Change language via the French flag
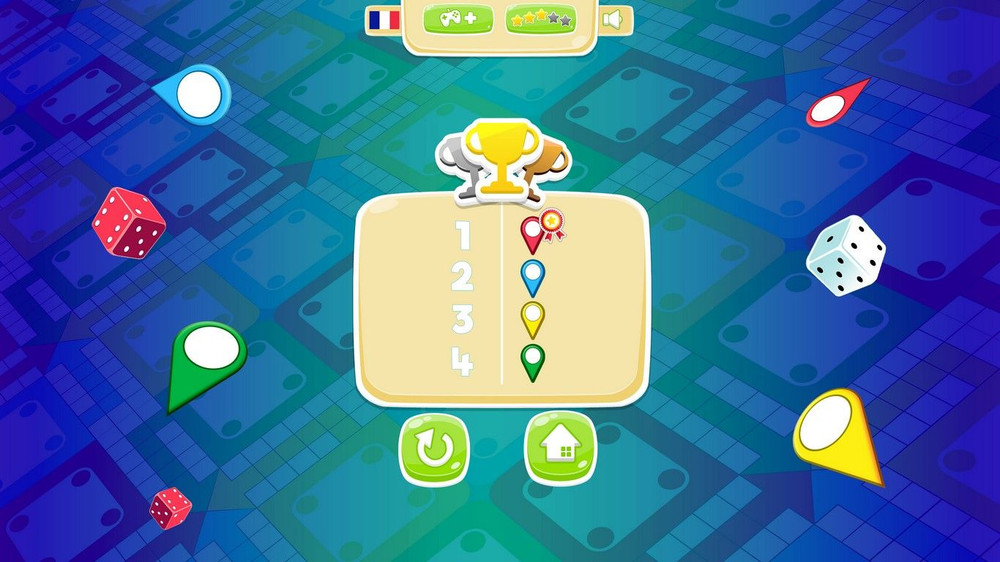 [x=383, y=19]
